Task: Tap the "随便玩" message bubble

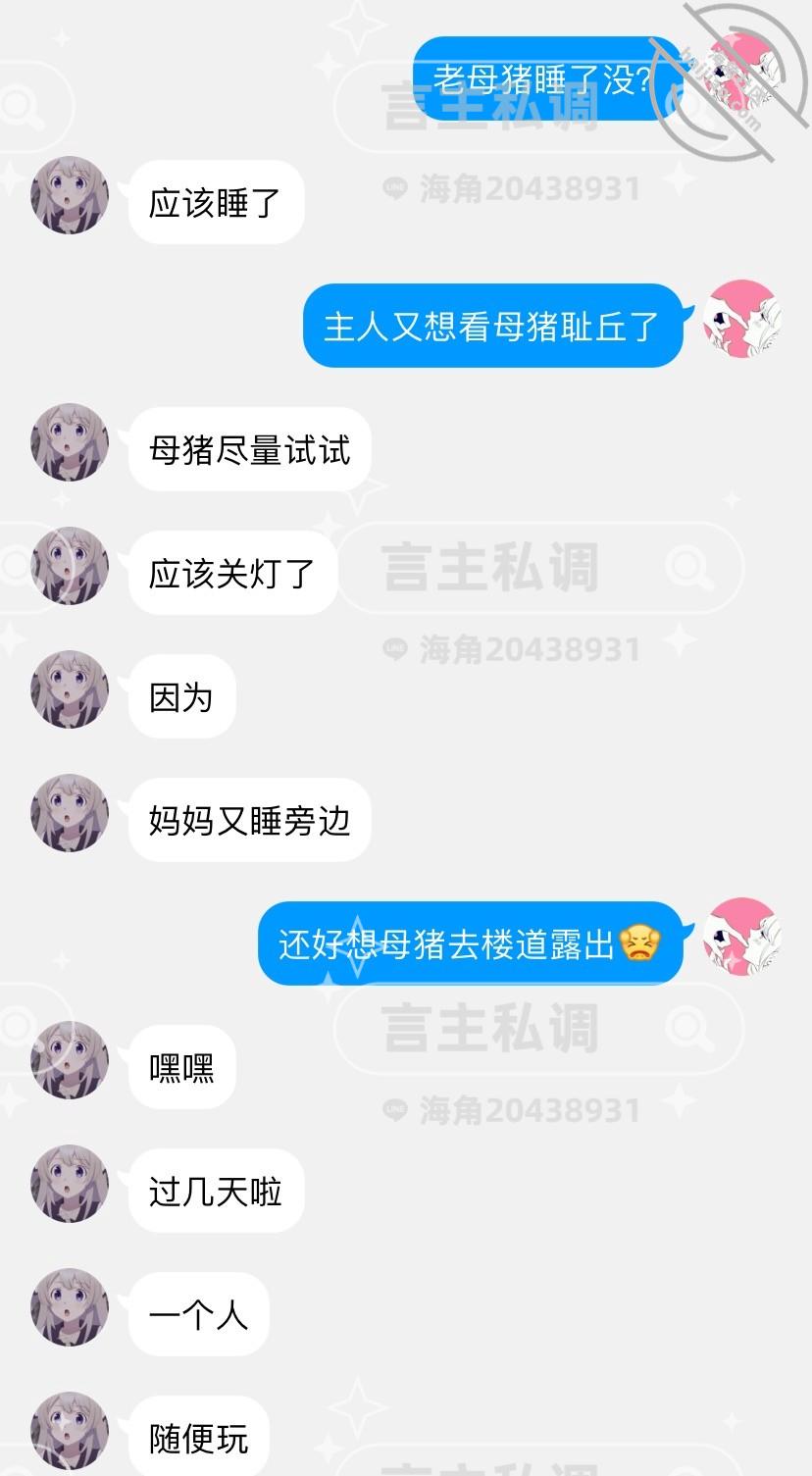Action: (198, 1435)
